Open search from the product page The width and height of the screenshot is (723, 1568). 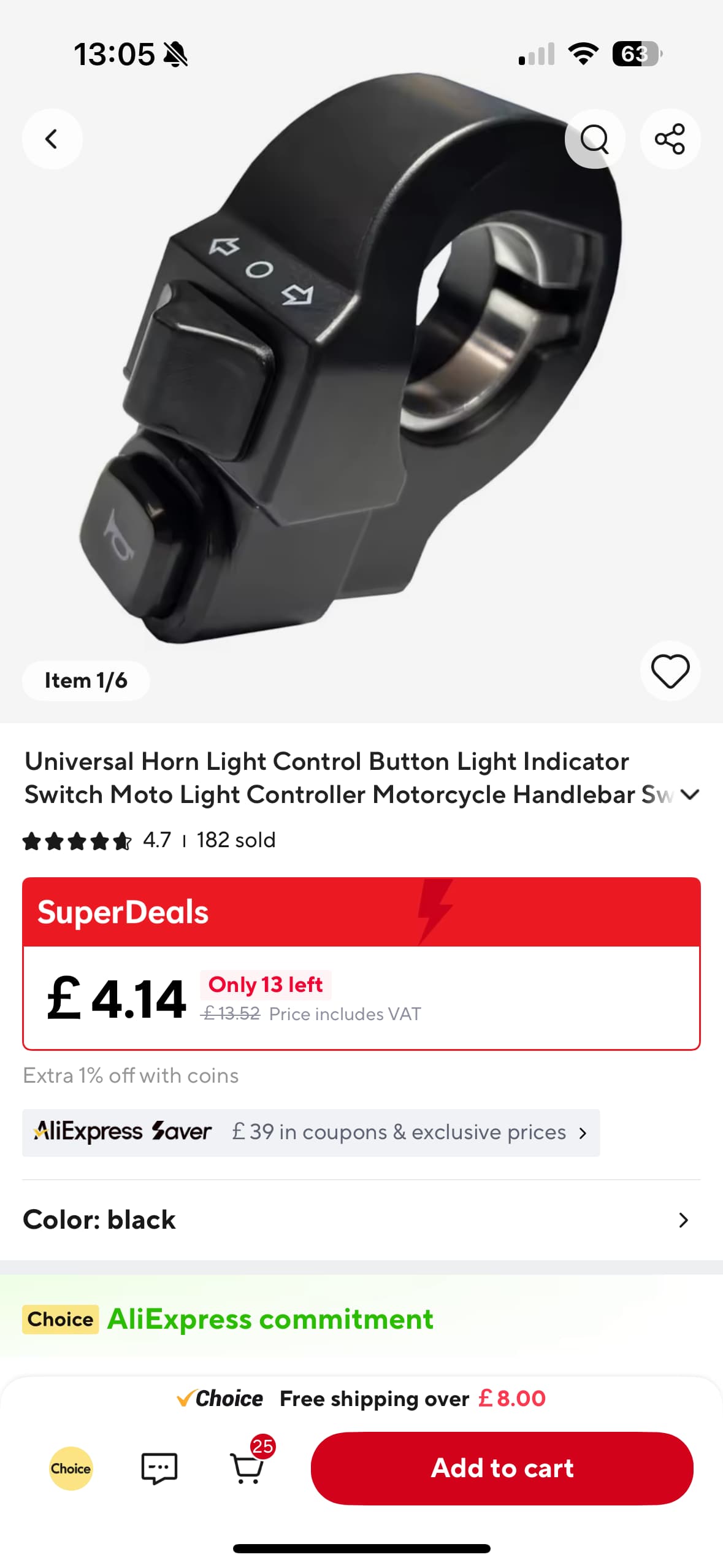(x=594, y=139)
